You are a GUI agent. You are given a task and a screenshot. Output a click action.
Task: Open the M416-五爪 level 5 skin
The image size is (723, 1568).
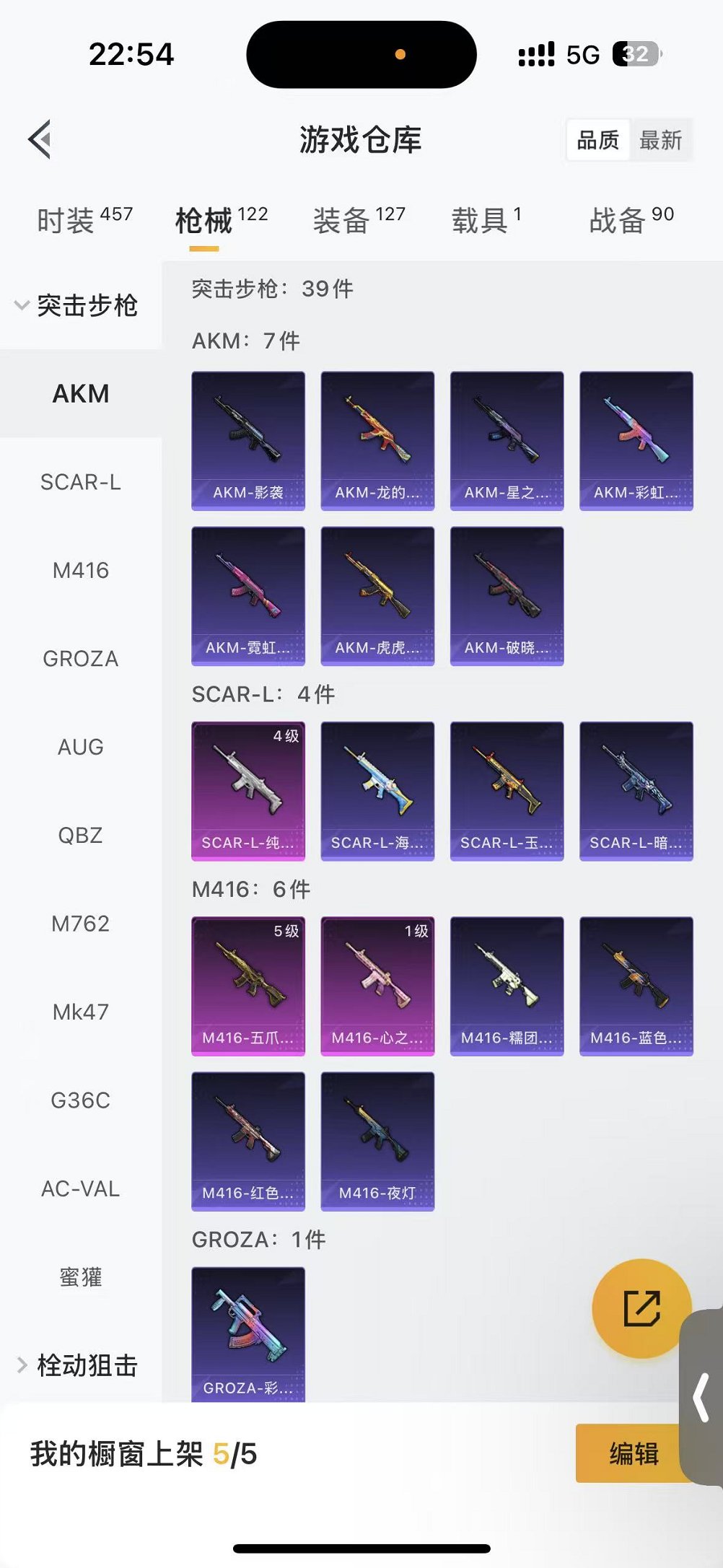coord(248,986)
